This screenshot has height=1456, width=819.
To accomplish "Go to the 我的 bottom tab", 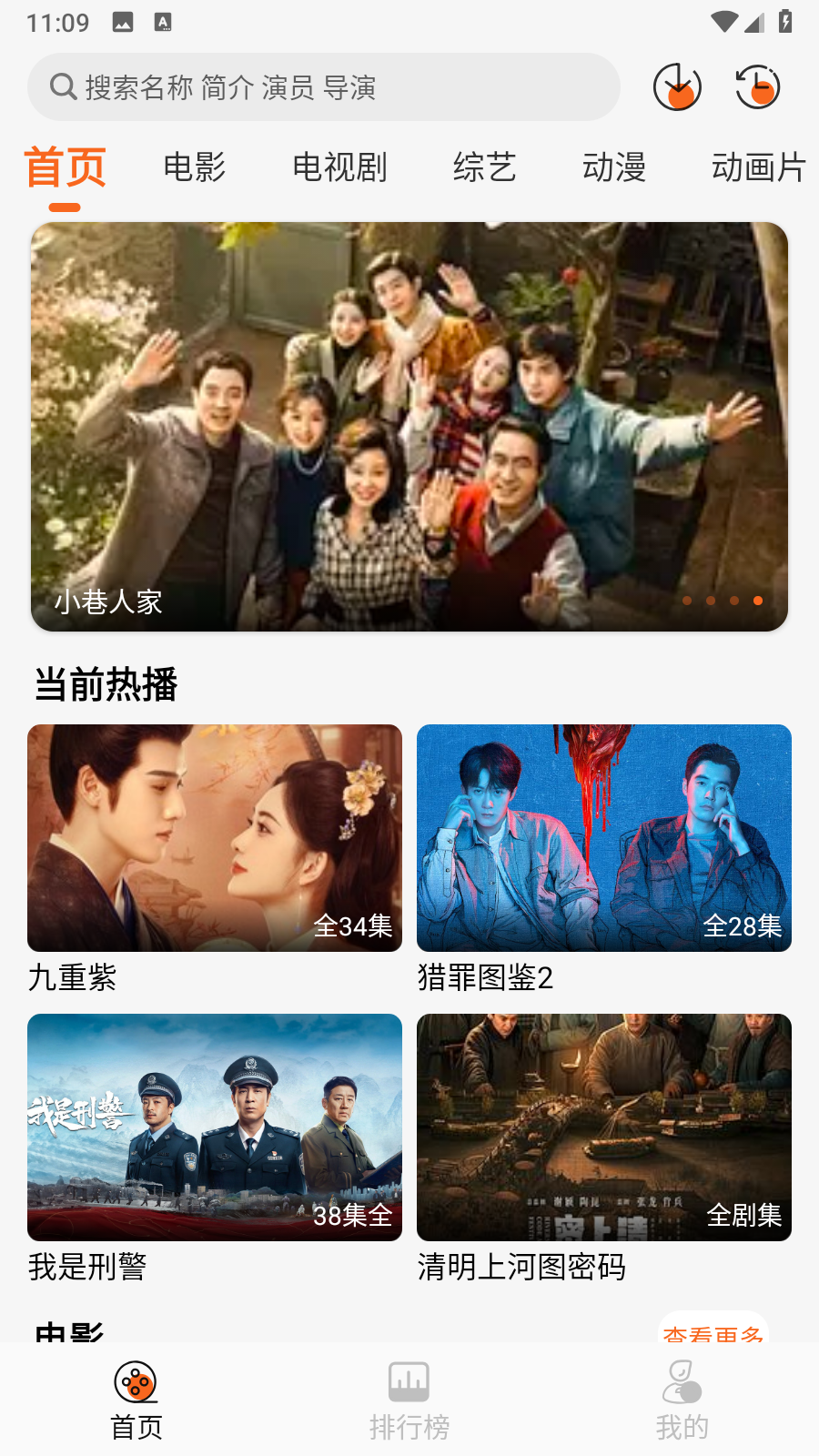I will [682, 1400].
